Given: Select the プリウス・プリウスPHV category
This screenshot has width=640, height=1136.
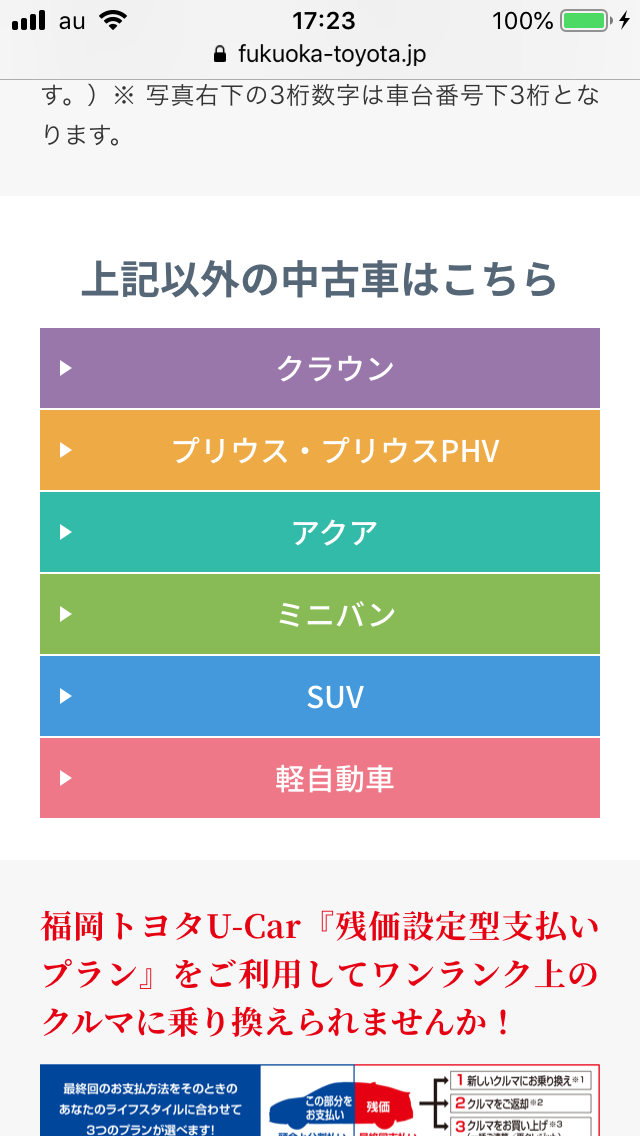Looking at the screenshot, I should pos(320,450).
